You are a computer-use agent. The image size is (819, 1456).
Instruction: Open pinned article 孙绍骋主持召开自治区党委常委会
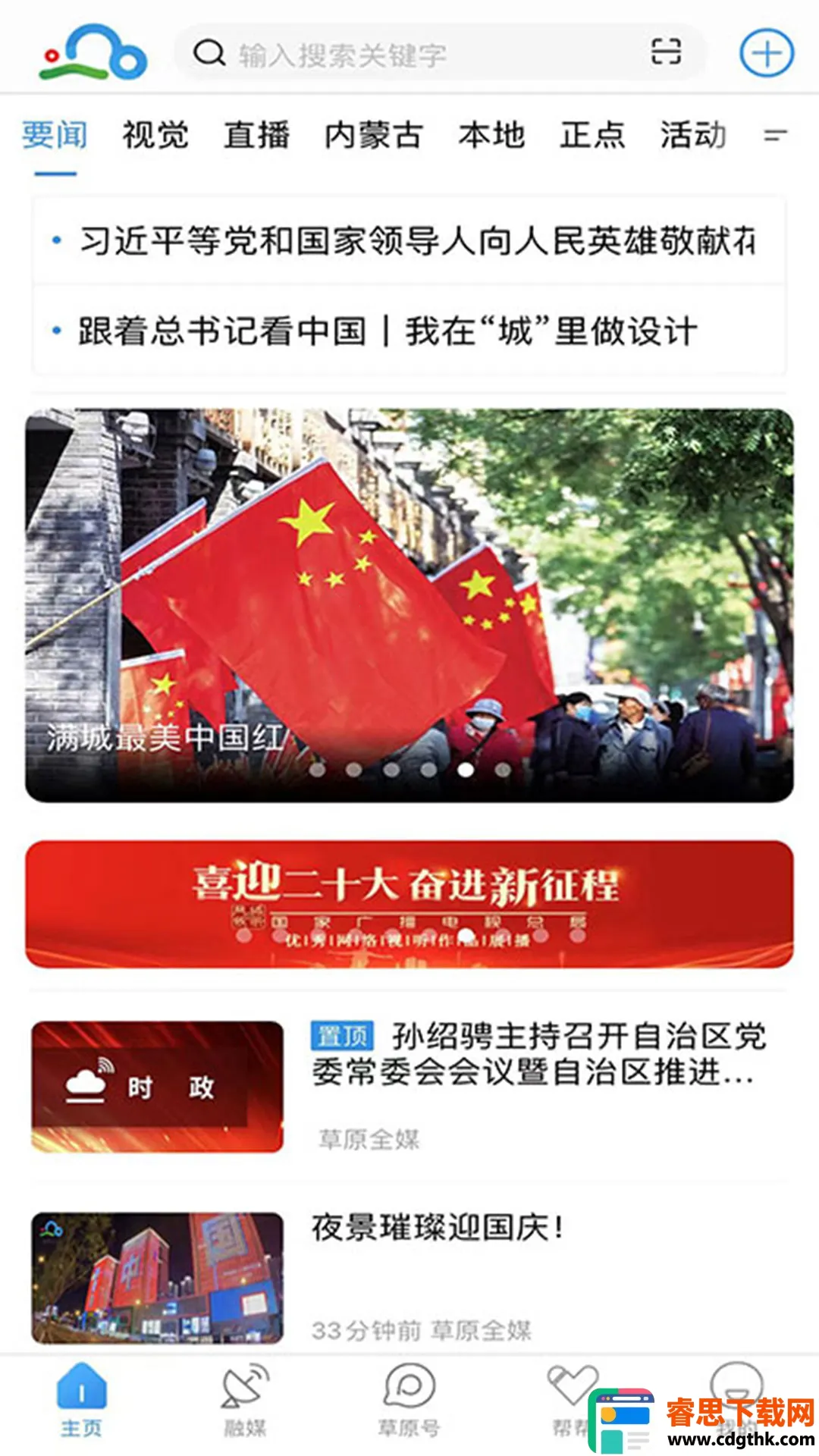538,1054
